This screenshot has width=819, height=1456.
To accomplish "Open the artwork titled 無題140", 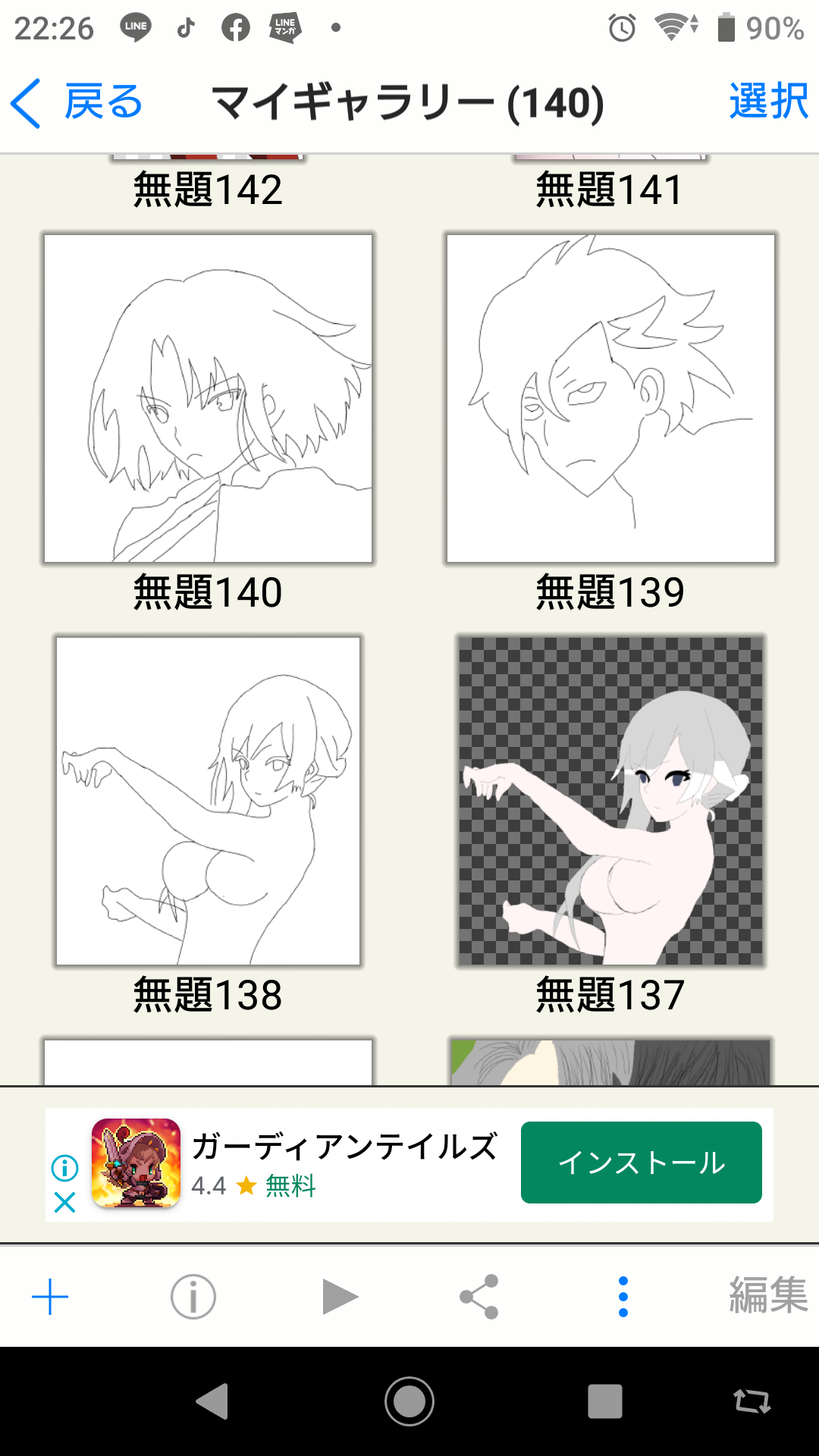I will click(x=208, y=398).
